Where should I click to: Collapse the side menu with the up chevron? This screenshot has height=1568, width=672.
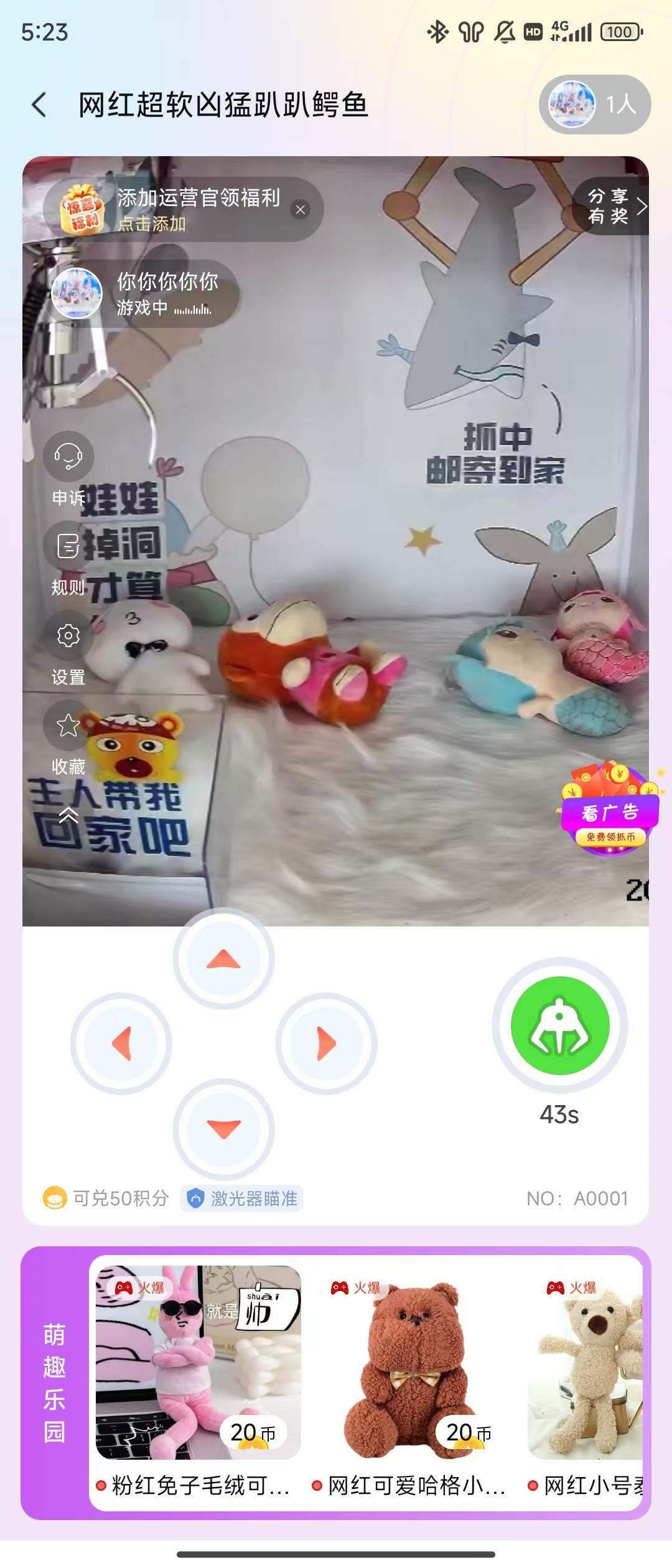[68, 815]
